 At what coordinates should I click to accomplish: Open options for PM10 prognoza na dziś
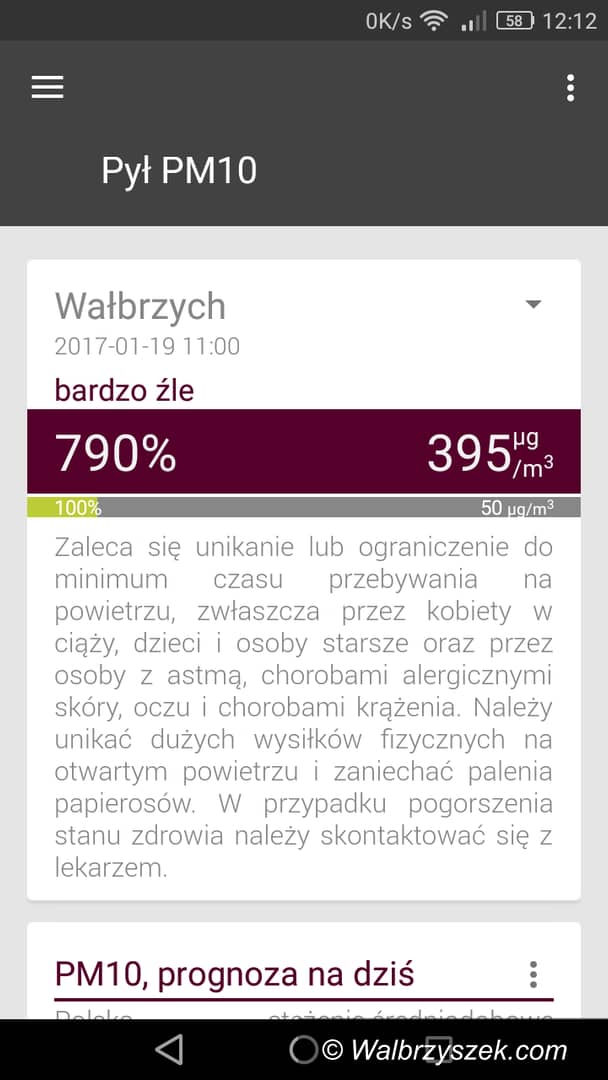[533, 974]
